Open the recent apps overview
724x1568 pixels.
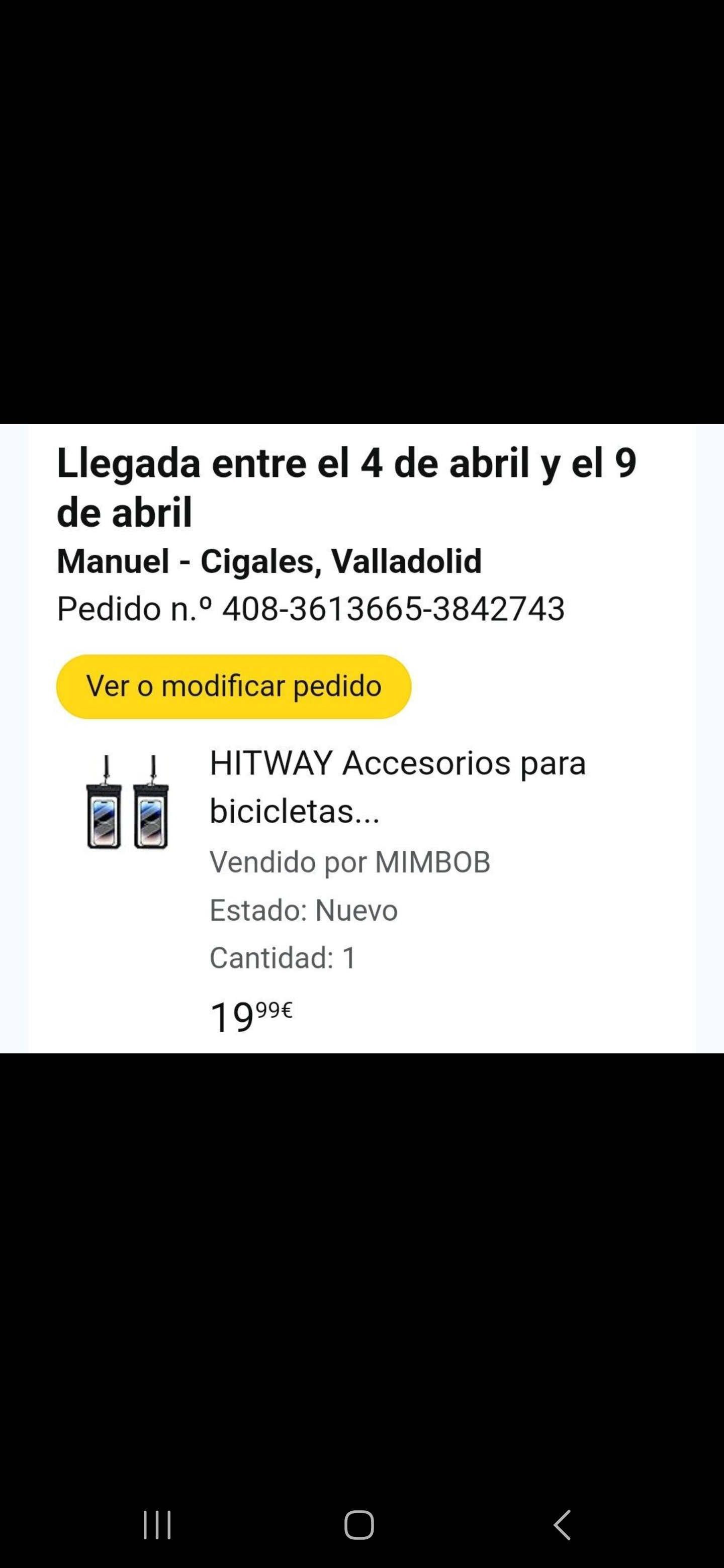tap(157, 1525)
